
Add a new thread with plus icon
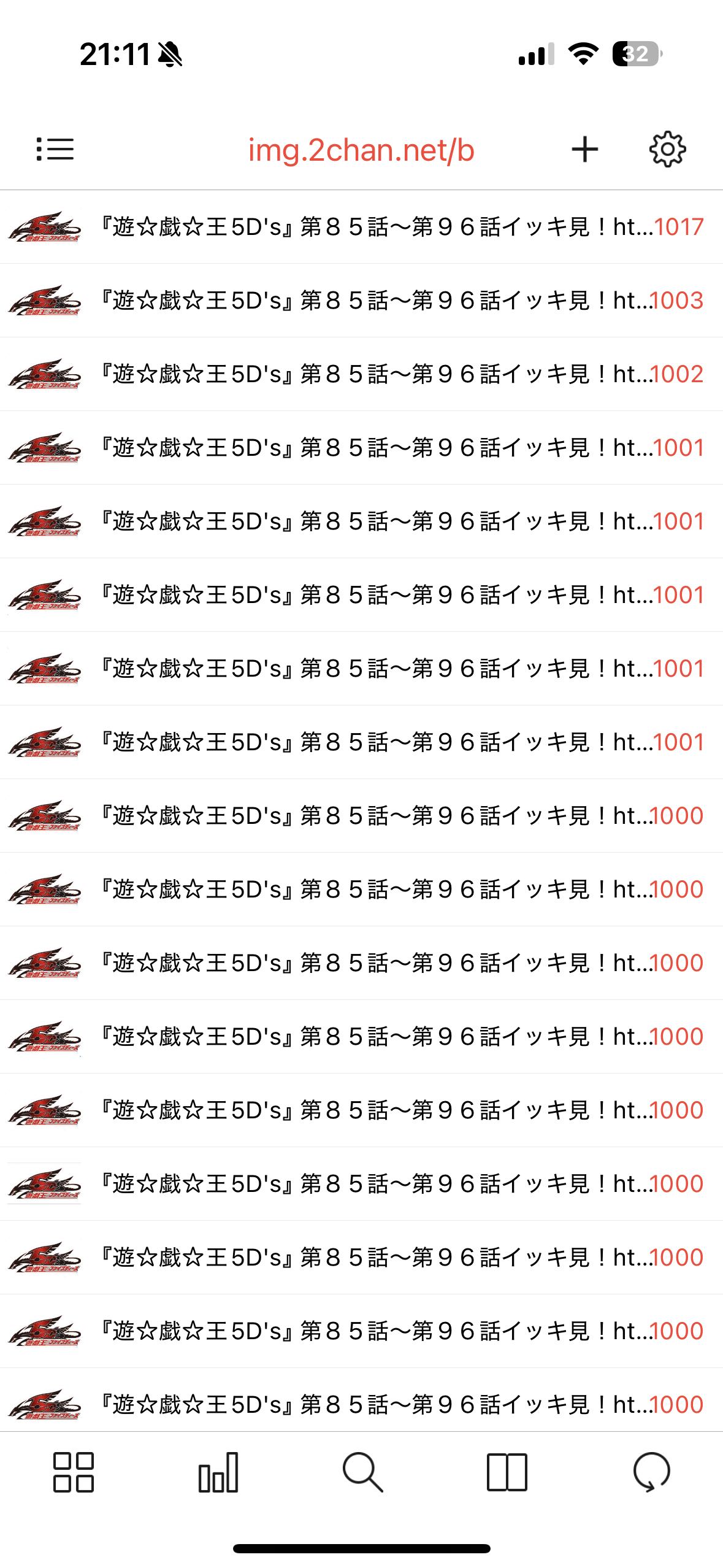(584, 149)
